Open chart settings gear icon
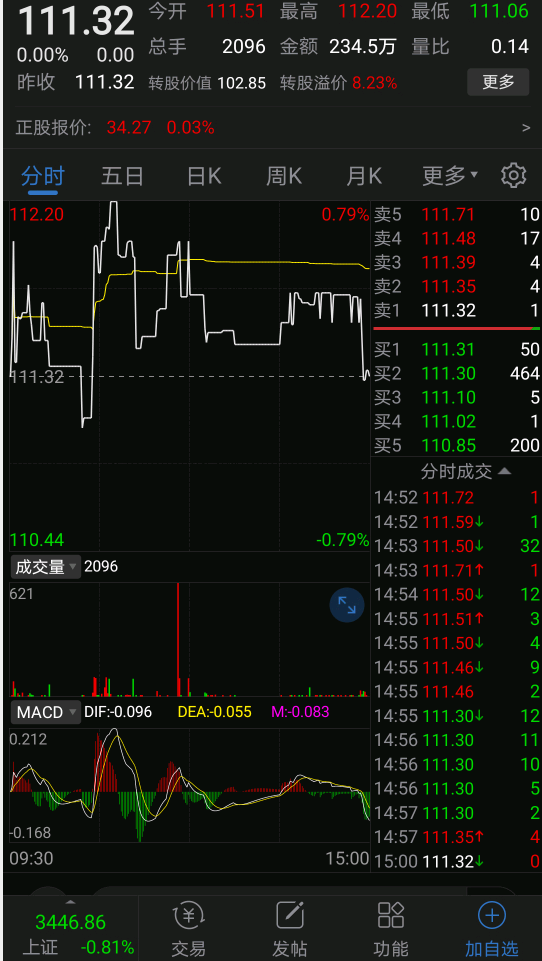 (513, 176)
